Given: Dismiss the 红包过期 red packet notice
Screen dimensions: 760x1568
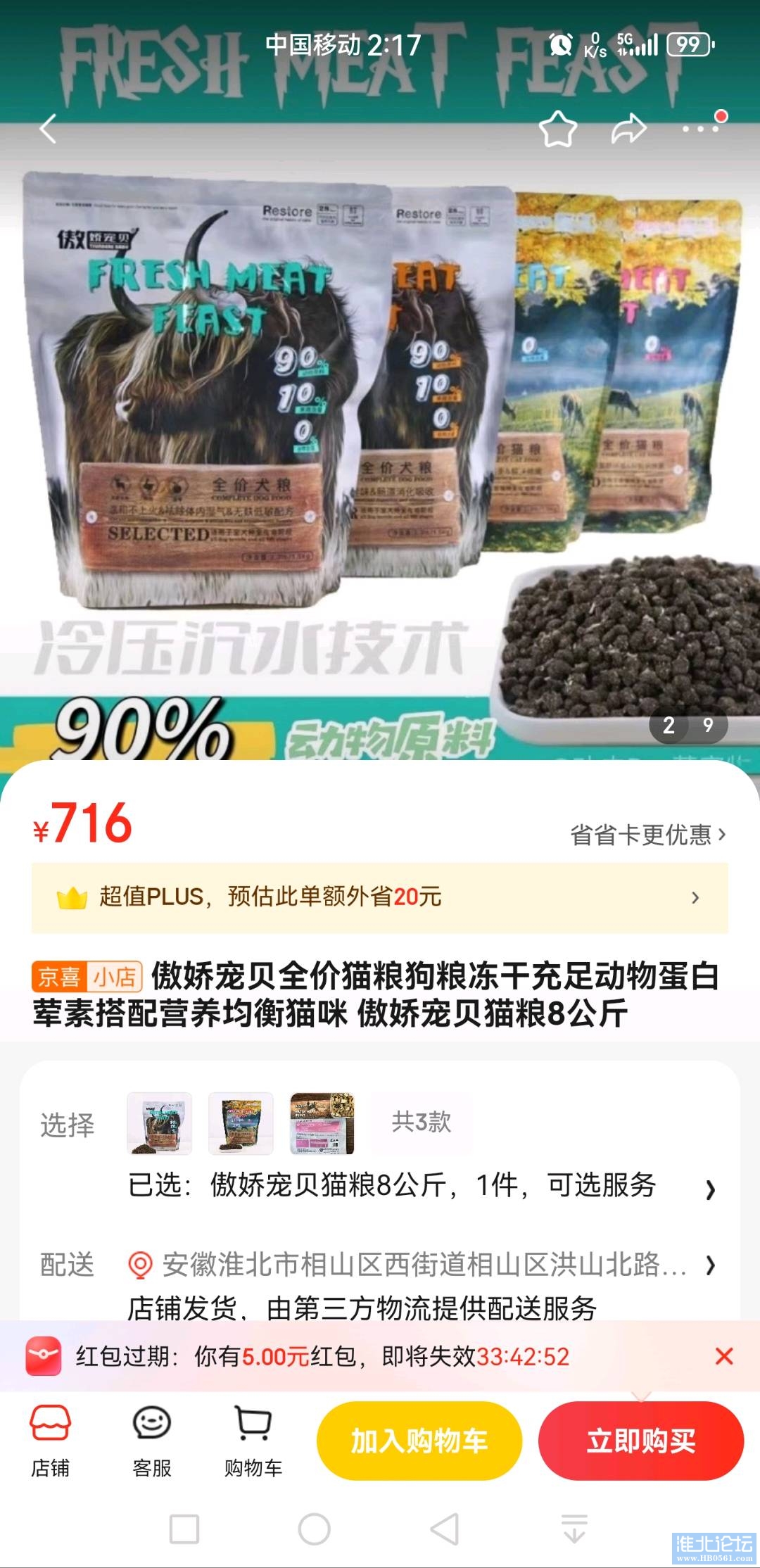Looking at the screenshot, I should pos(724,1356).
